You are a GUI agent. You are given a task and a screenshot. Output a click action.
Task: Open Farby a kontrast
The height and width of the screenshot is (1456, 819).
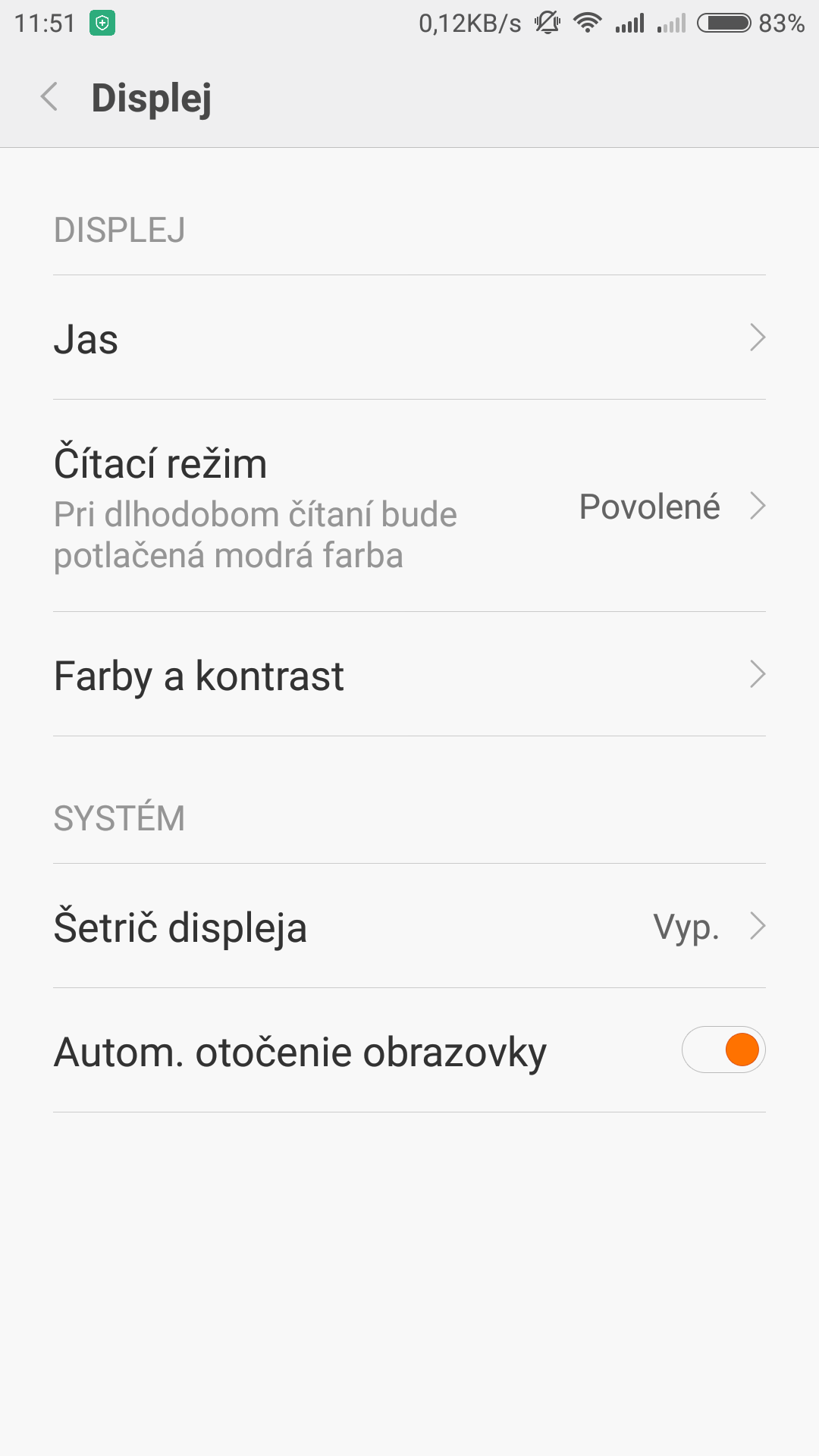(409, 675)
